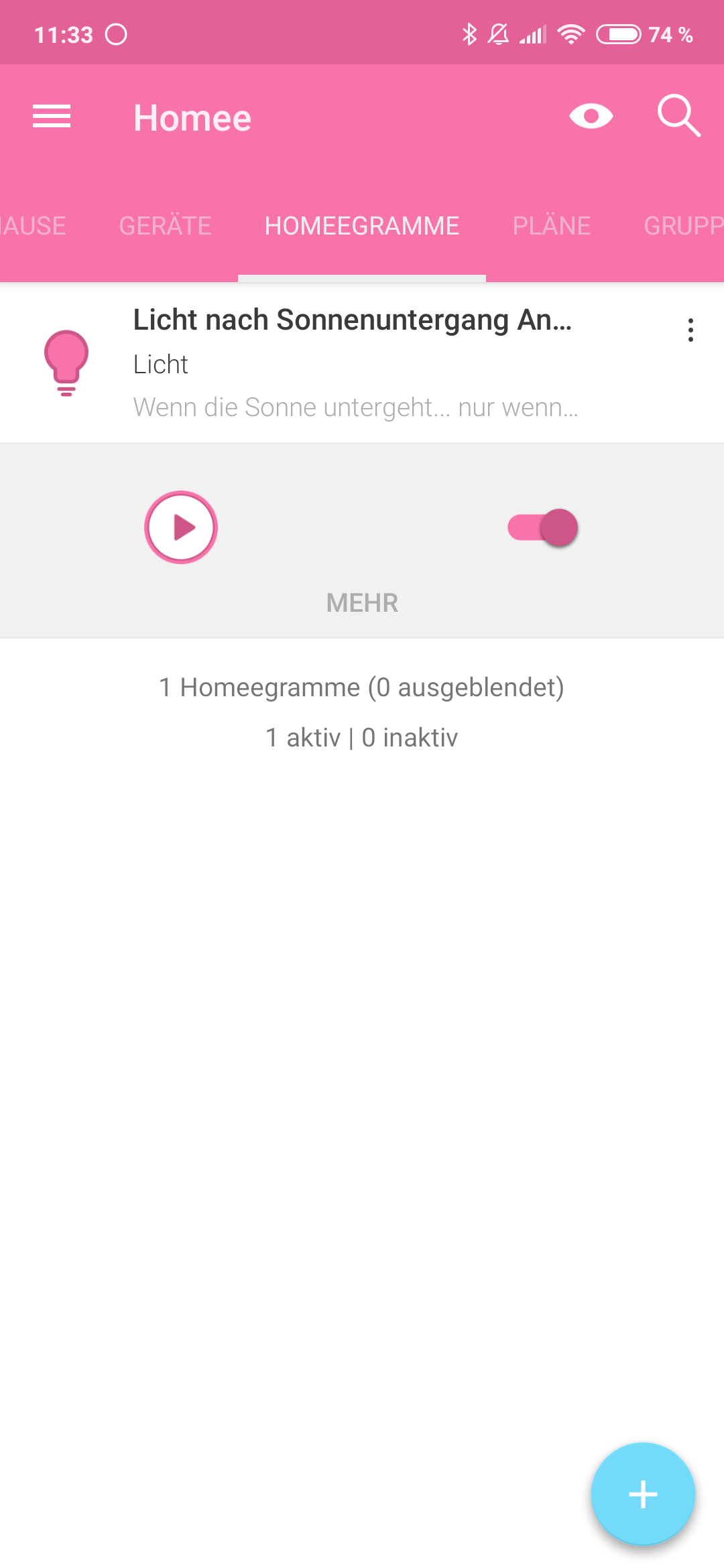Run the homeegramm with the play button
The image size is (724, 1568).
tap(181, 527)
